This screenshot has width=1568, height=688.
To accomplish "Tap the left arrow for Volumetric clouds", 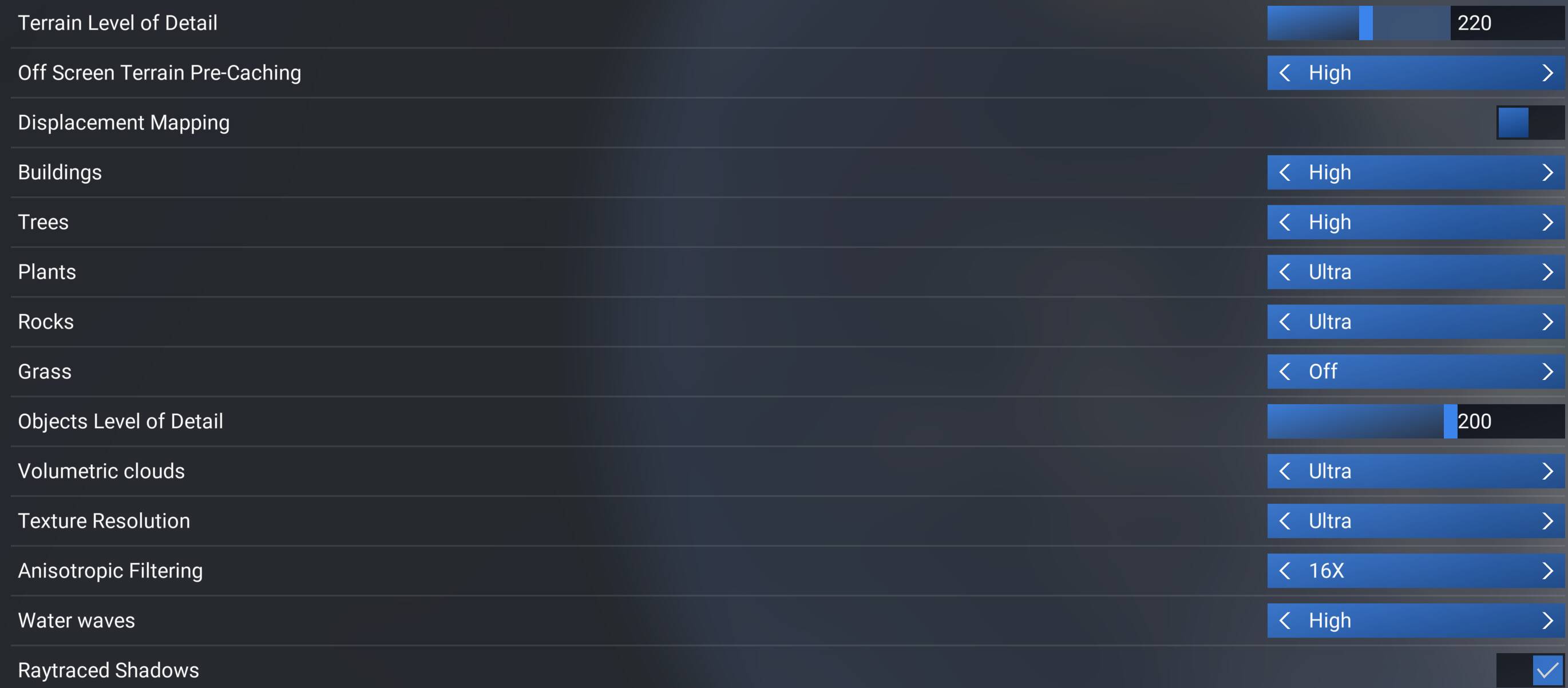I will click(1285, 471).
